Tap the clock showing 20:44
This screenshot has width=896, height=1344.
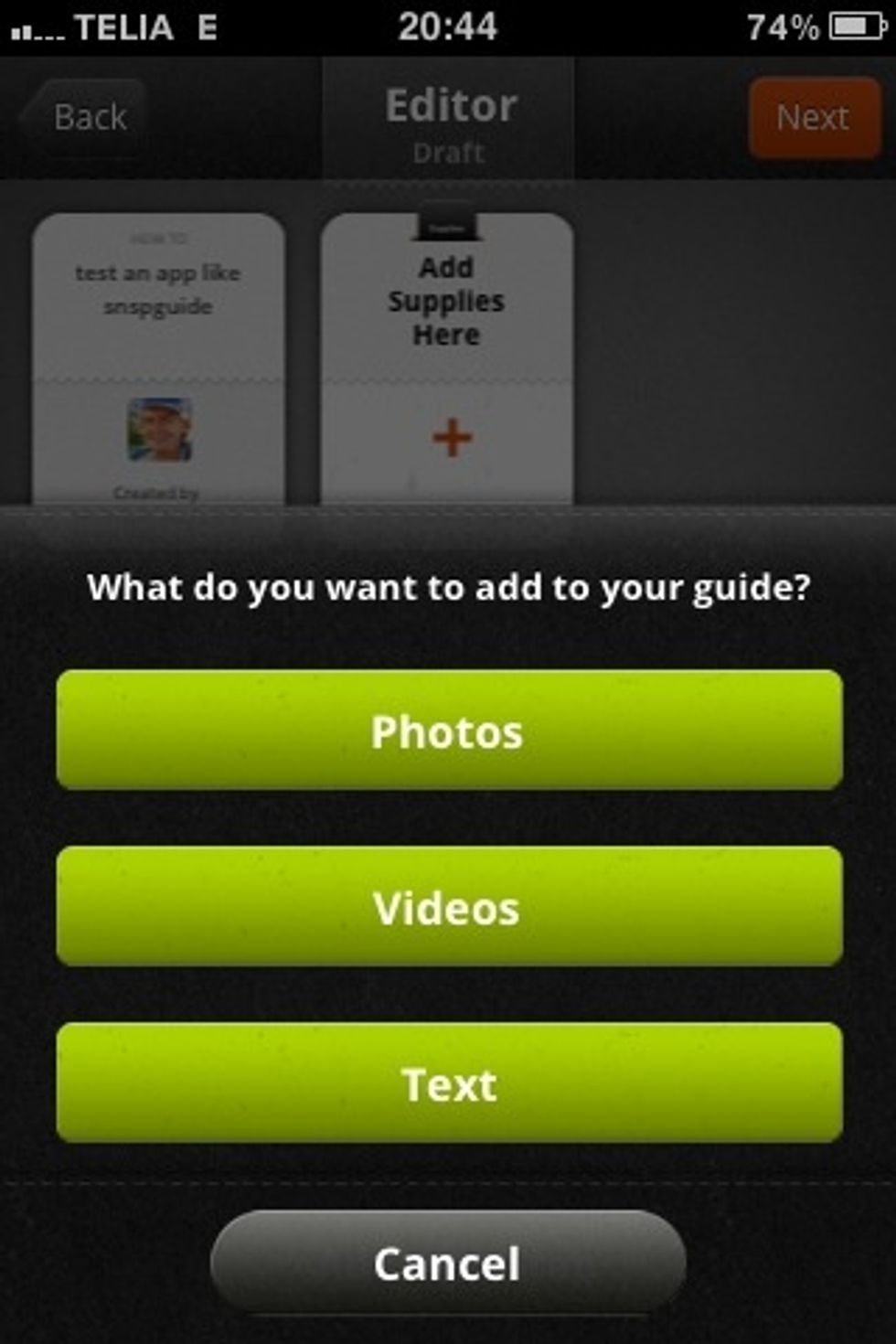448,27
